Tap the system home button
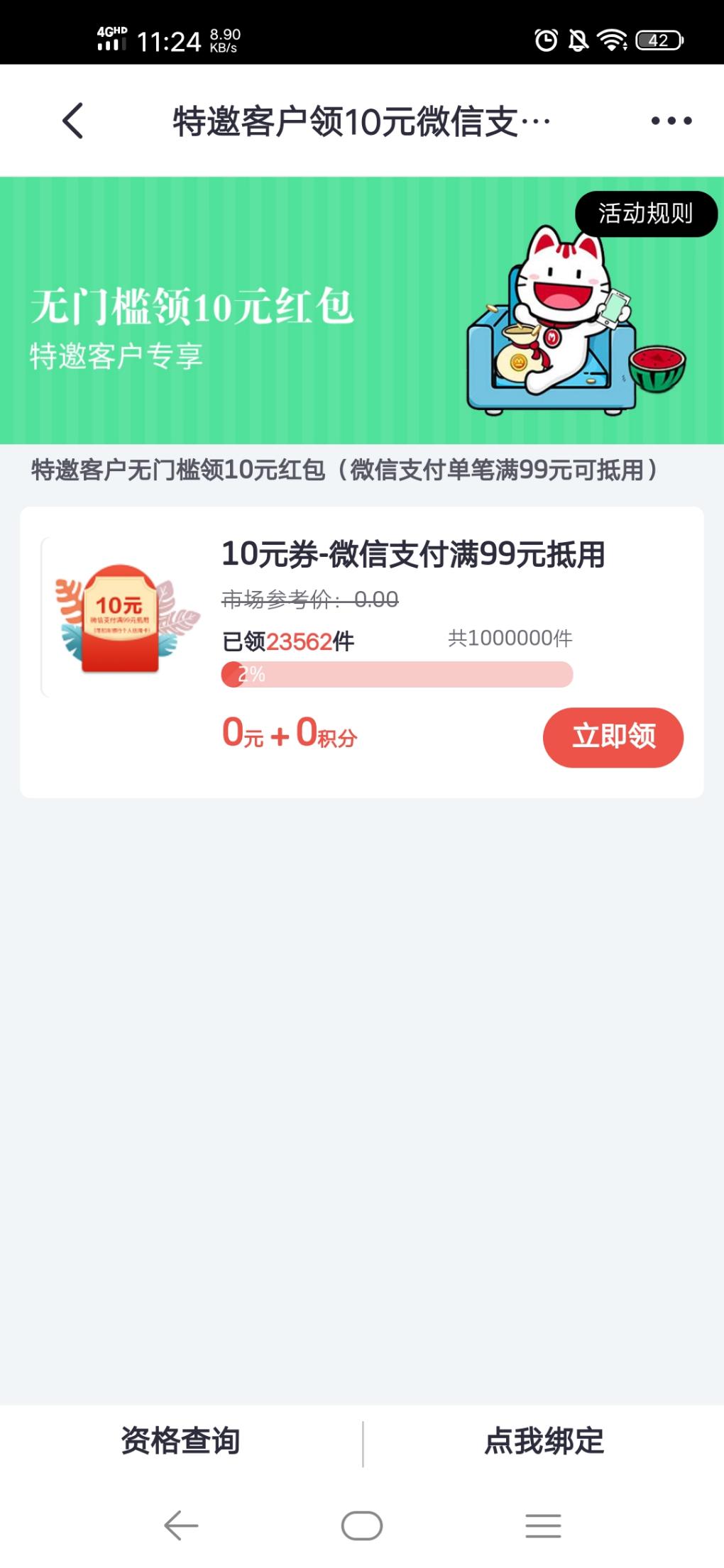 [x=362, y=1525]
